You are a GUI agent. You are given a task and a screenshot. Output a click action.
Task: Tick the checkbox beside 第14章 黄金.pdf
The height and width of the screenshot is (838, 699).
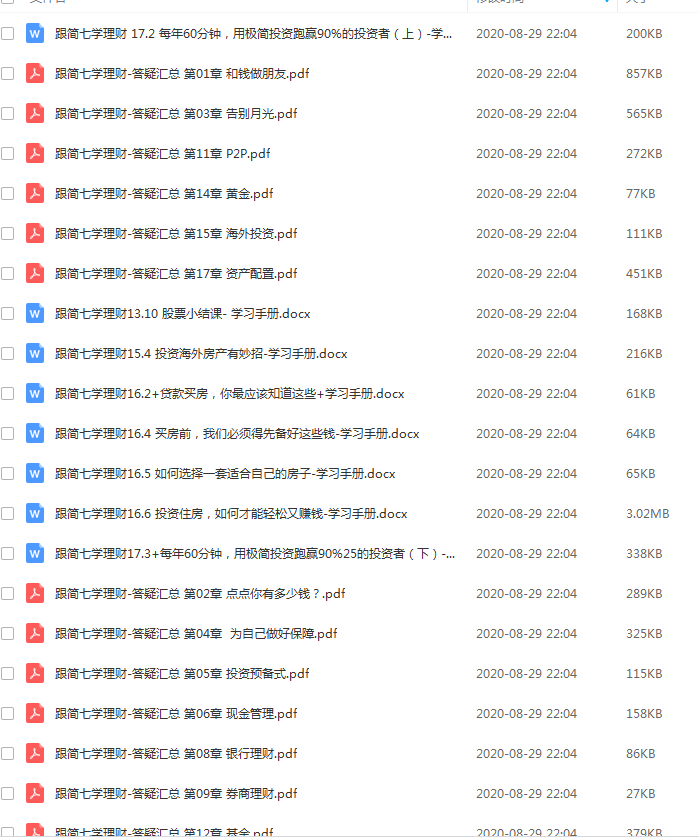[x=8, y=193]
